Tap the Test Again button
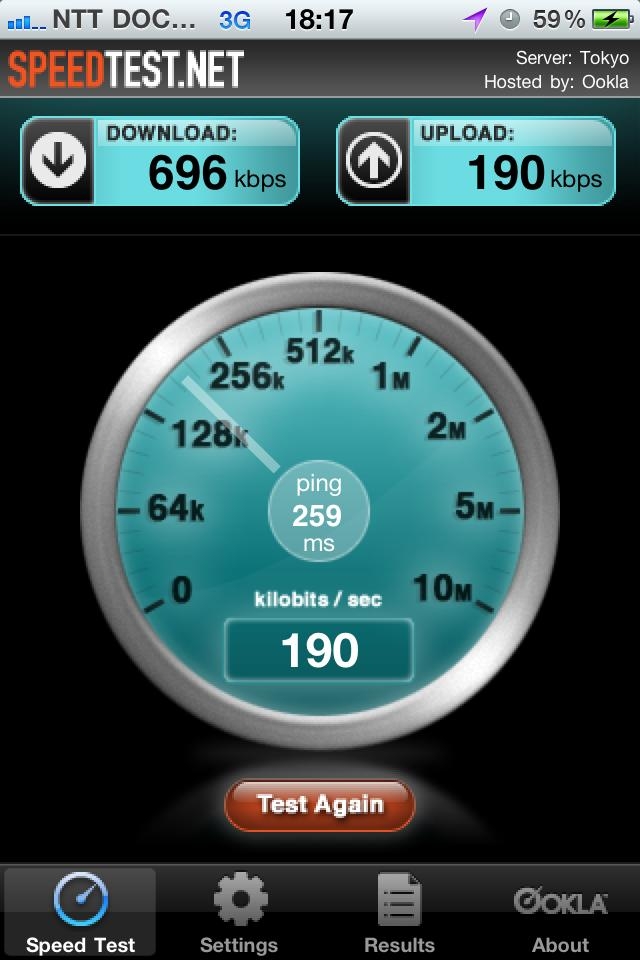The width and height of the screenshot is (640, 960). click(x=319, y=805)
